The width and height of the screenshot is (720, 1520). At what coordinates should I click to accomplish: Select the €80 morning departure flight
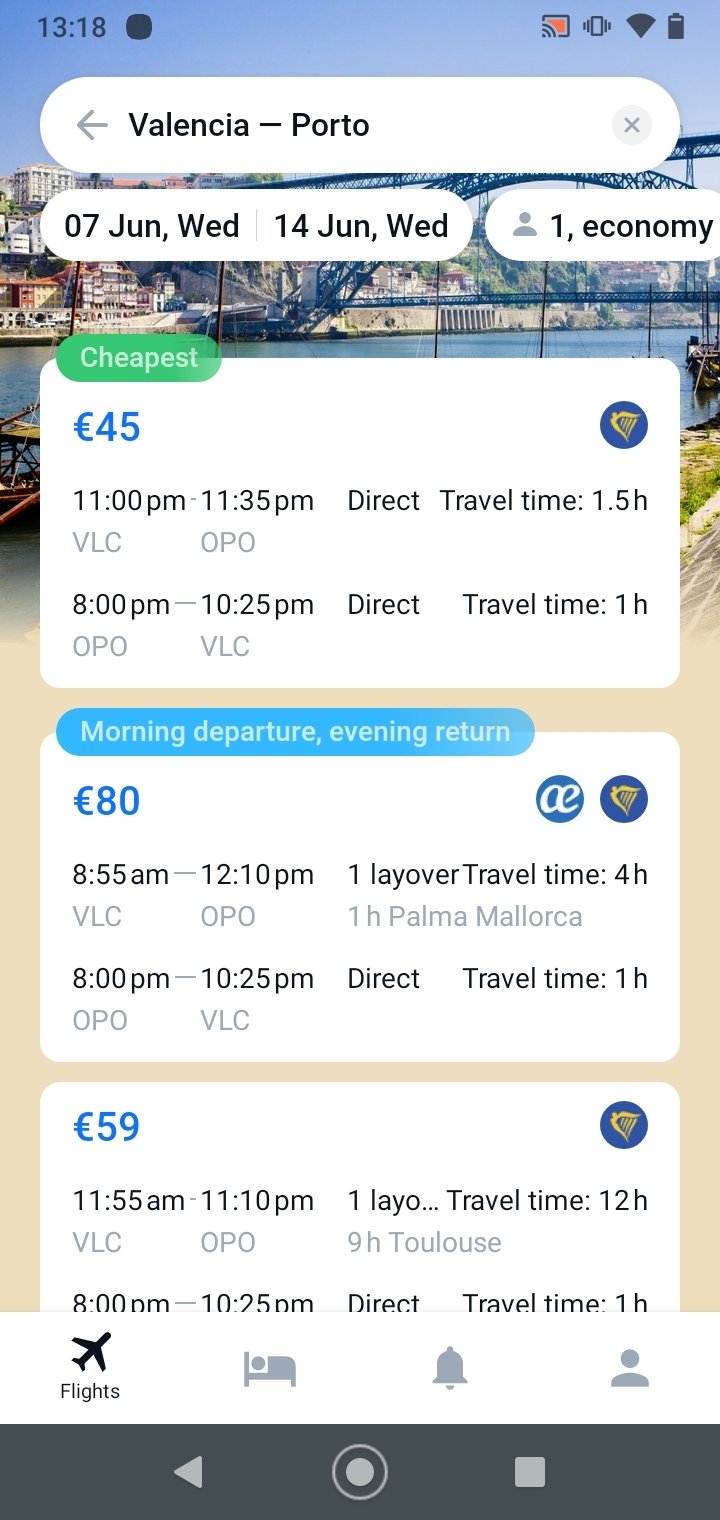click(x=360, y=897)
